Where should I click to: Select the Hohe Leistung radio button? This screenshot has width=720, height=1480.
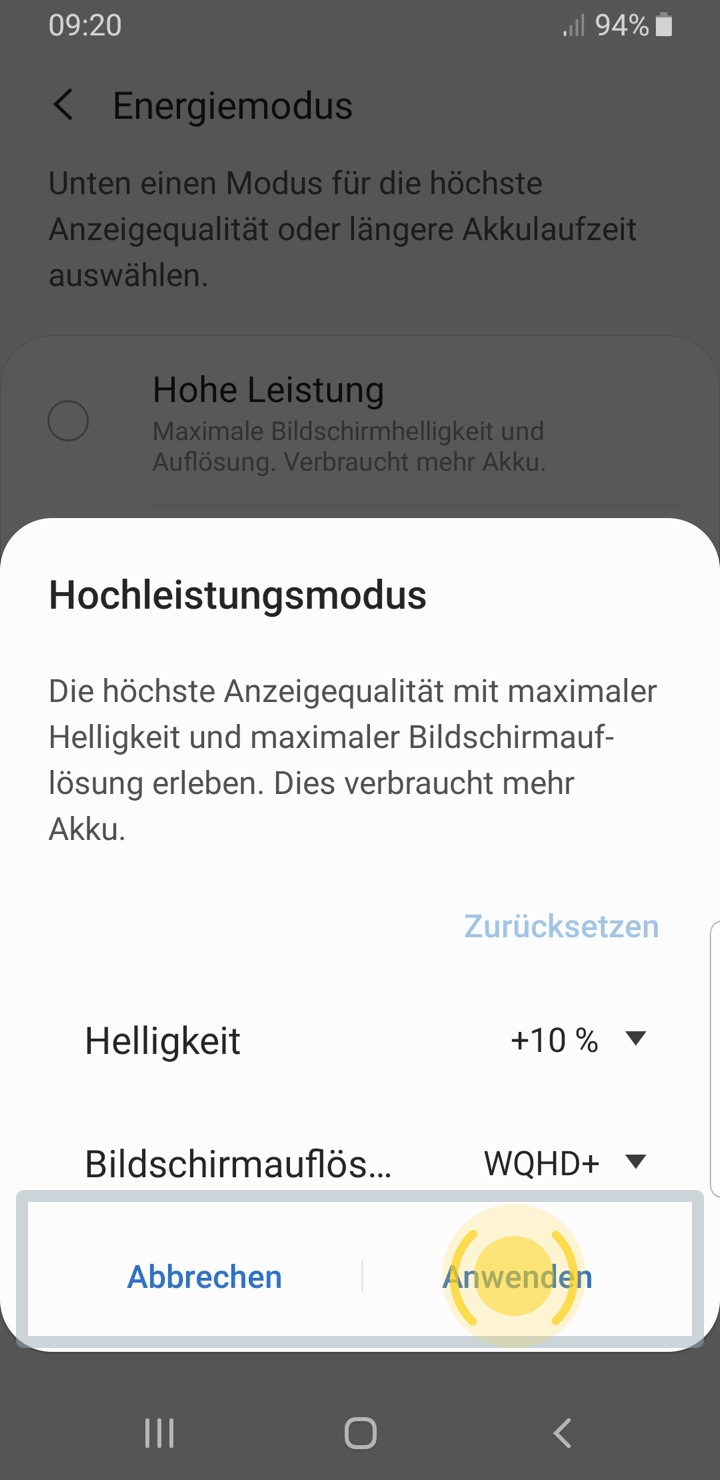click(x=68, y=419)
